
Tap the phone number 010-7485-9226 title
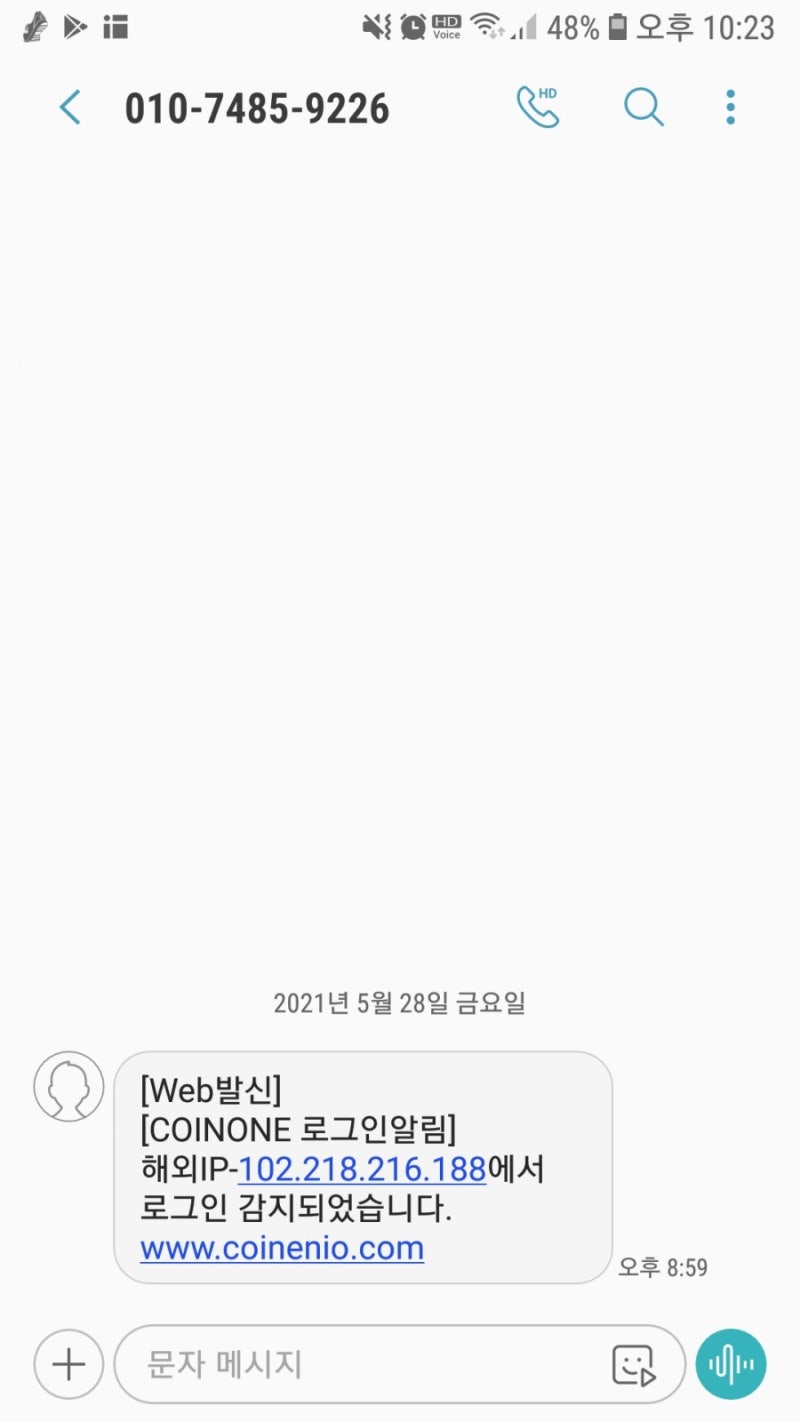click(x=257, y=108)
